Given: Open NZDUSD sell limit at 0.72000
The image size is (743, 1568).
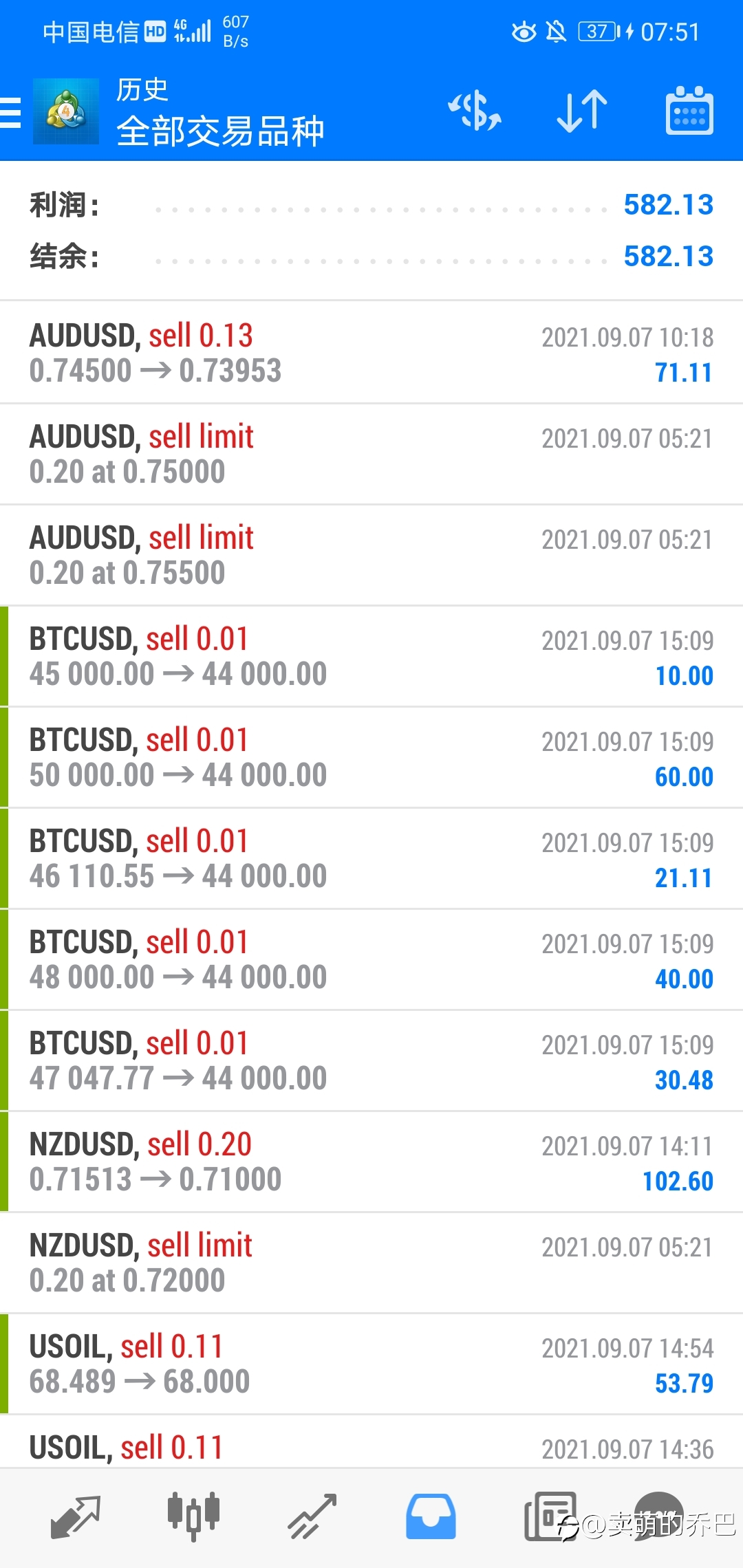Looking at the screenshot, I should coord(371,1263).
